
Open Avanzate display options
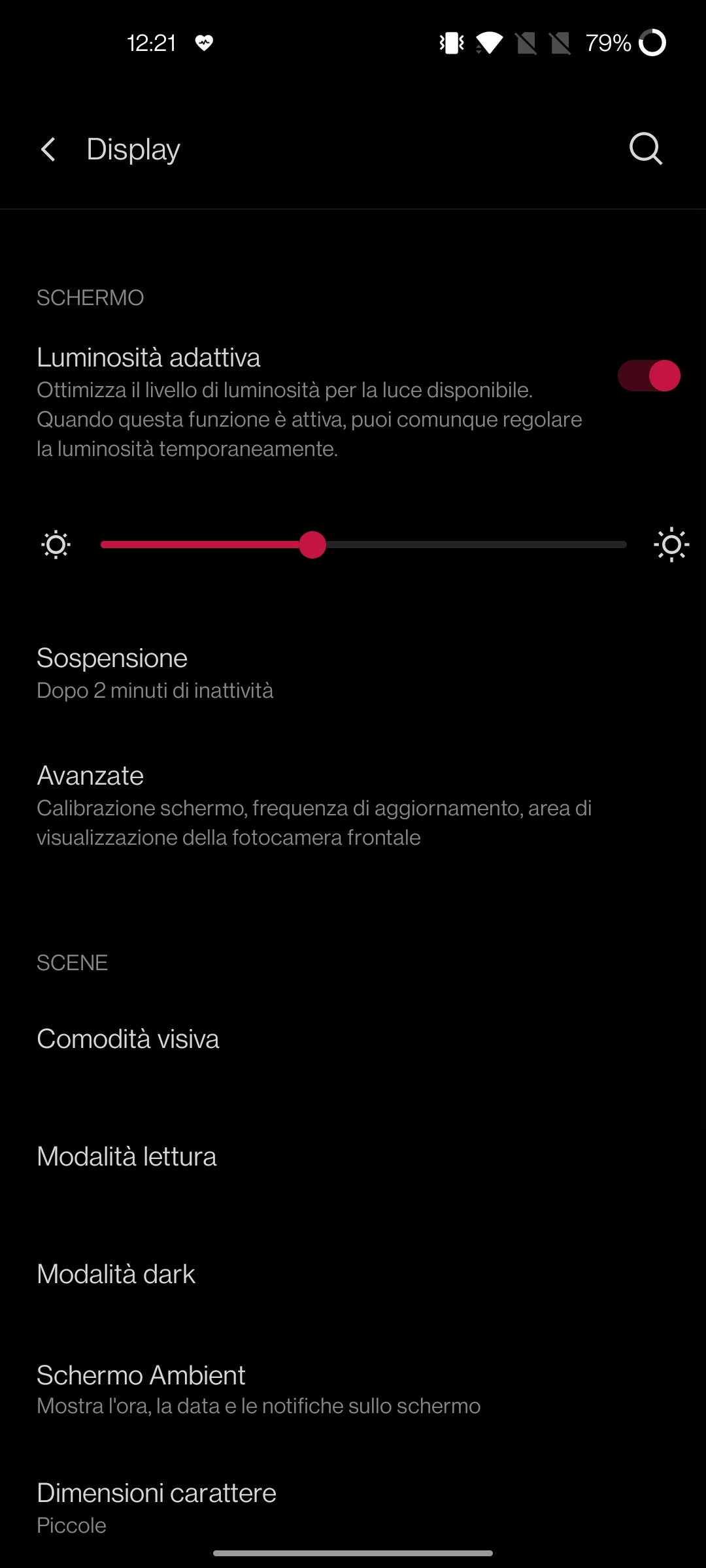pyautogui.click(x=353, y=806)
